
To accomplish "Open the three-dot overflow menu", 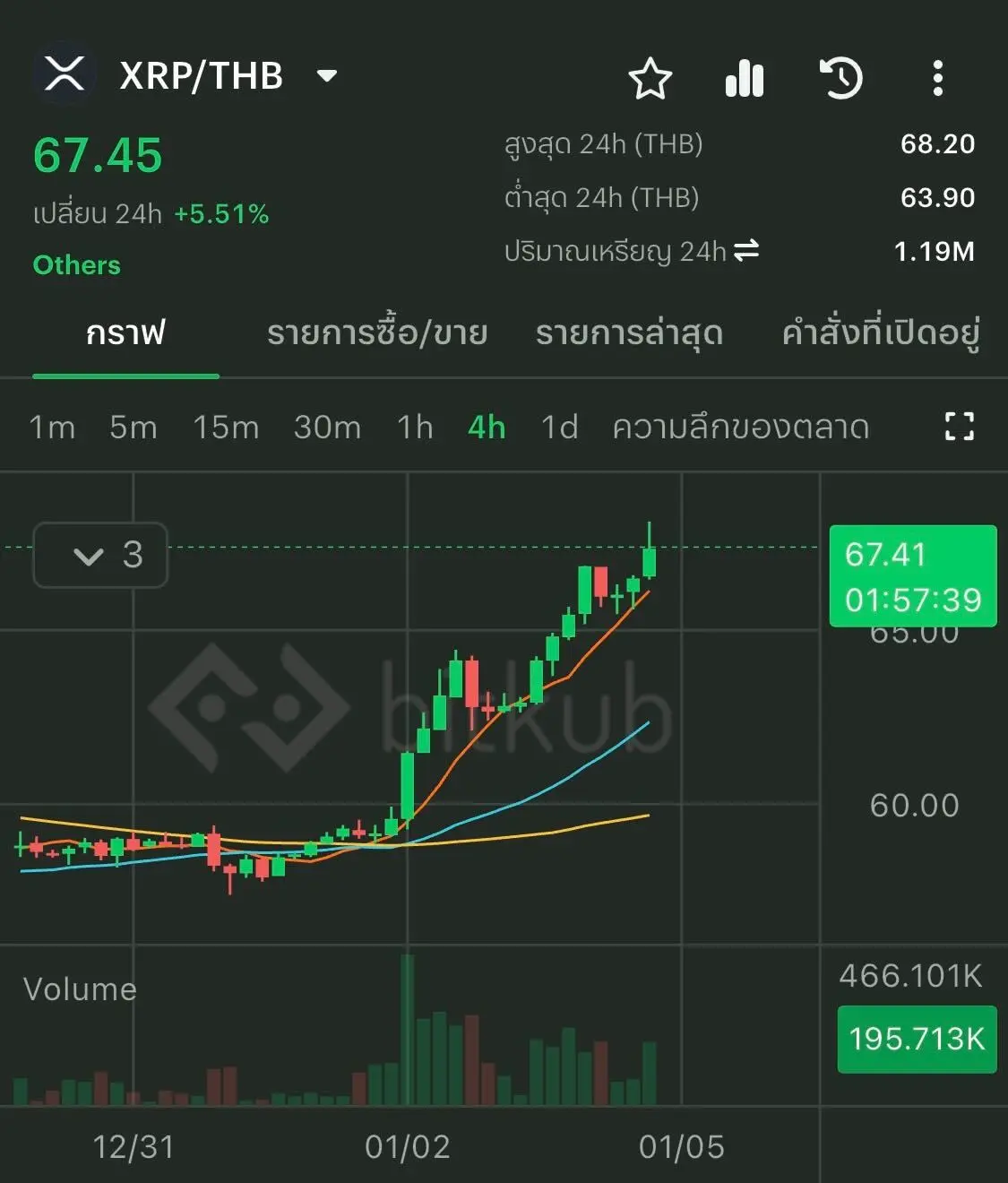I will click(x=937, y=79).
